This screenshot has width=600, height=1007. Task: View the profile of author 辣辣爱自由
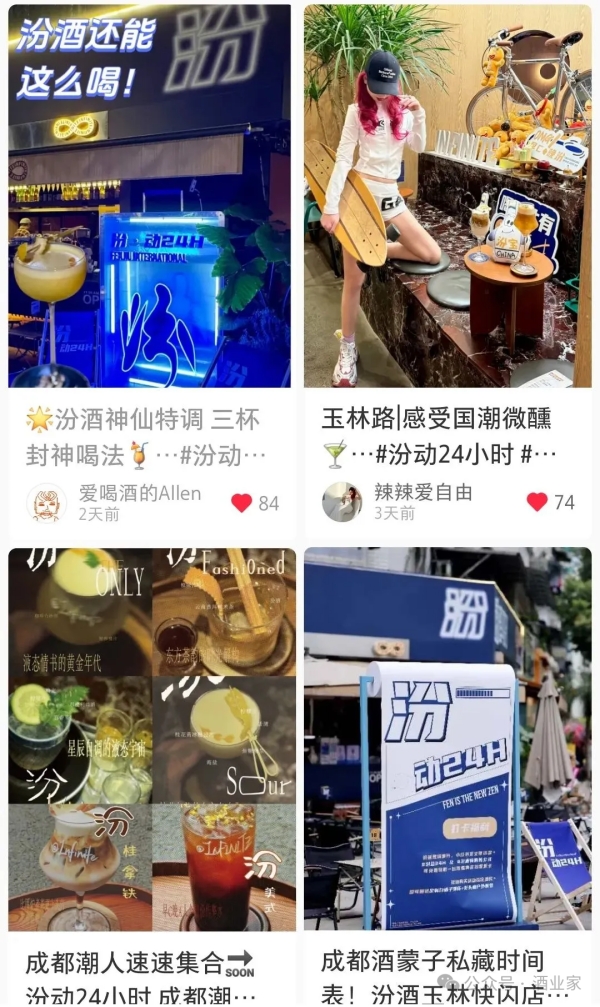click(x=342, y=502)
